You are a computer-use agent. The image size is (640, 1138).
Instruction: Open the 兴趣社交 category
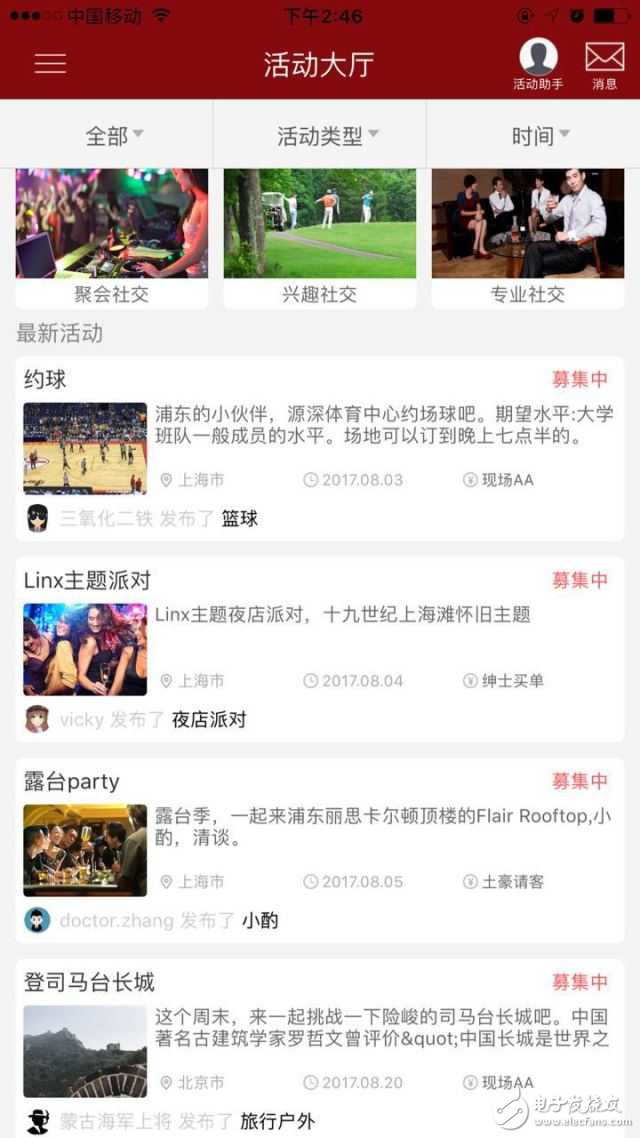pyautogui.click(x=319, y=238)
